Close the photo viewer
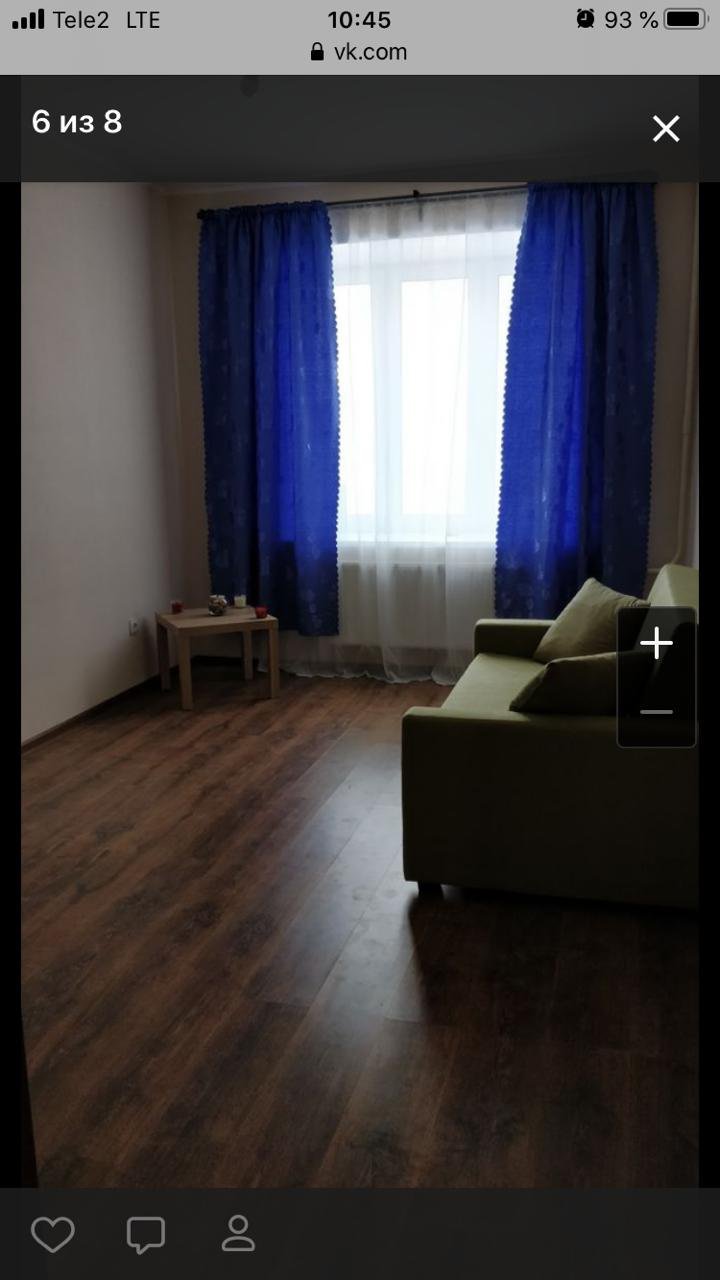This screenshot has height=1280, width=720. [x=666, y=129]
